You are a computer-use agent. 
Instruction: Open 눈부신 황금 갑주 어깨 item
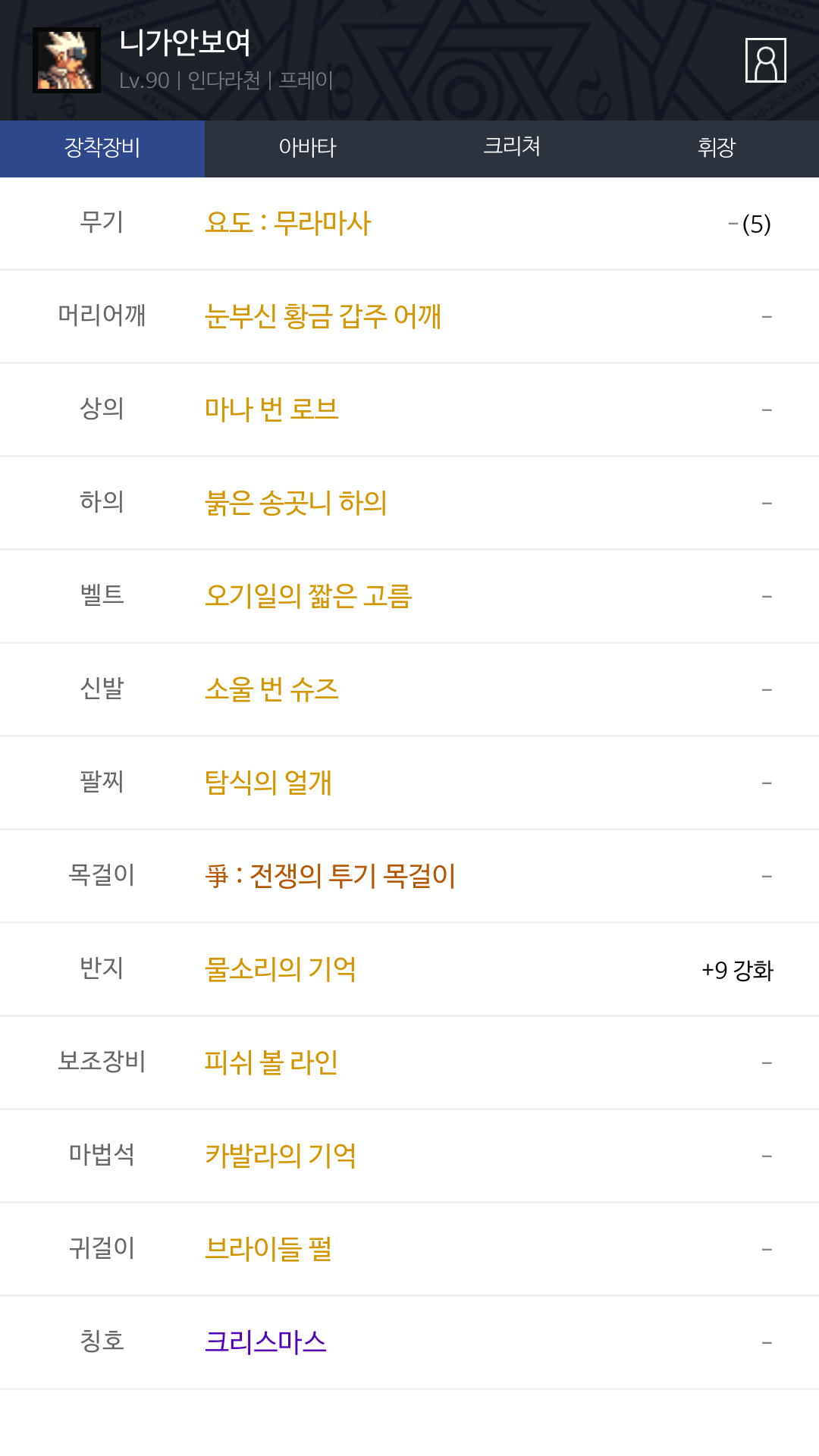(x=323, y=316)
